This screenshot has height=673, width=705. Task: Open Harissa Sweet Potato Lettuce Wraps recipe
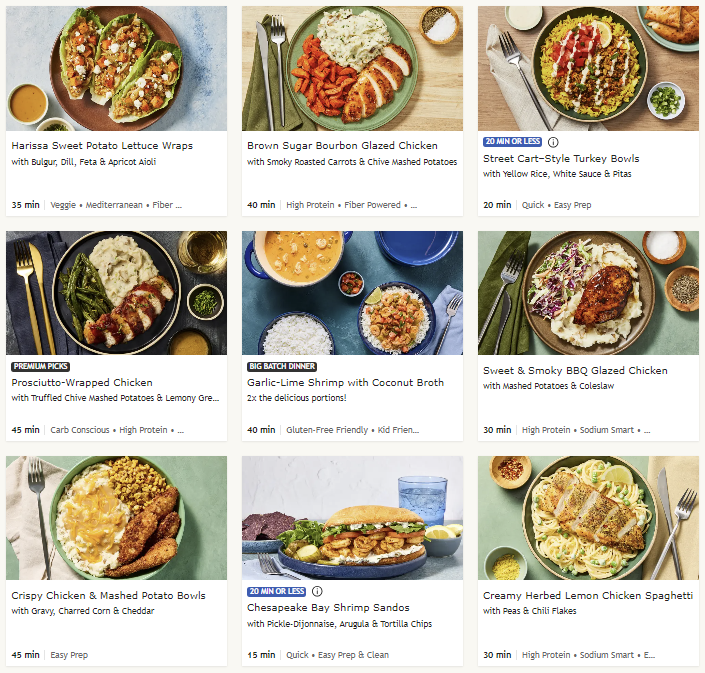coord(102,146)
